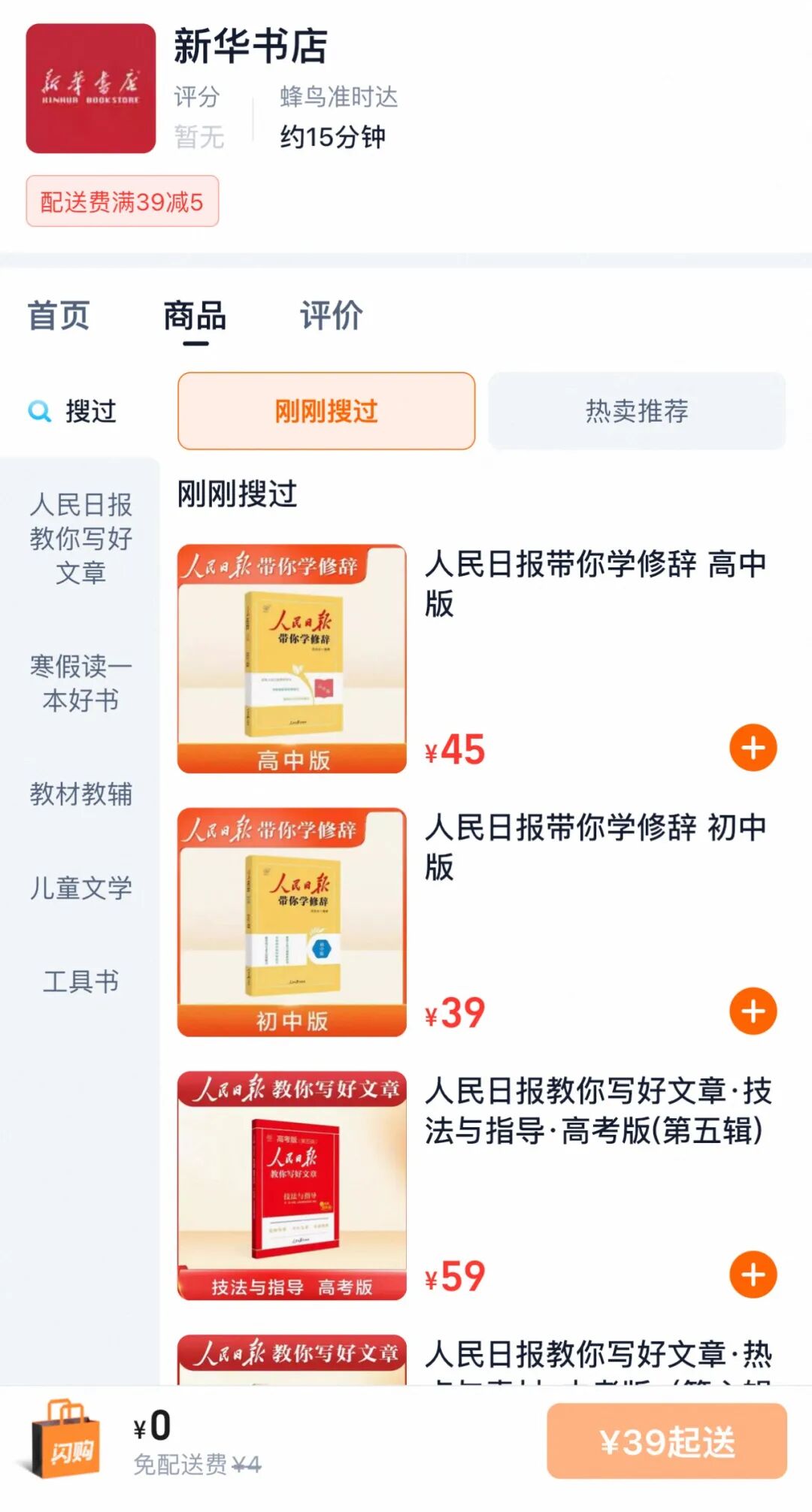Screen dimensions: 812x1512
Task: Tap the ¥39起送 checkout button
Action: pyautogui.click(x=666, y=1441)
